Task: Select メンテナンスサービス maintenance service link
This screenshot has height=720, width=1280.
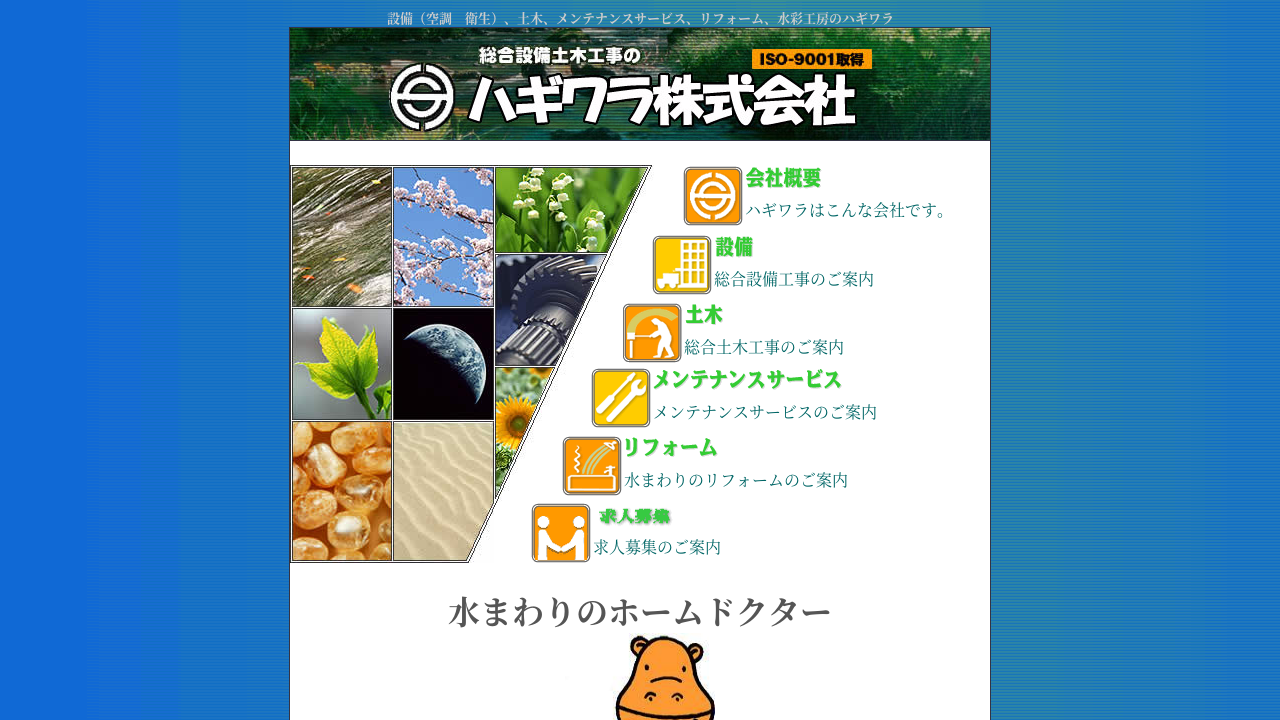Action: [747, 380]
